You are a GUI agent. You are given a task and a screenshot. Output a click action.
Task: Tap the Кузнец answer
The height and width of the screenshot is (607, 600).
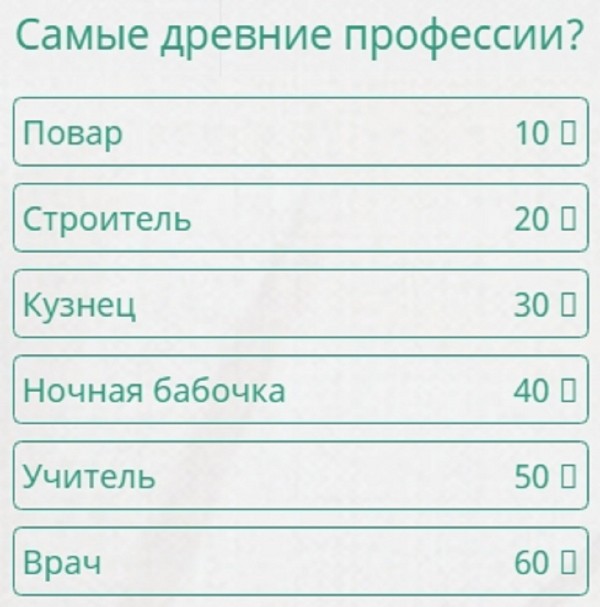pyautogui.click(x=300, y=304)
